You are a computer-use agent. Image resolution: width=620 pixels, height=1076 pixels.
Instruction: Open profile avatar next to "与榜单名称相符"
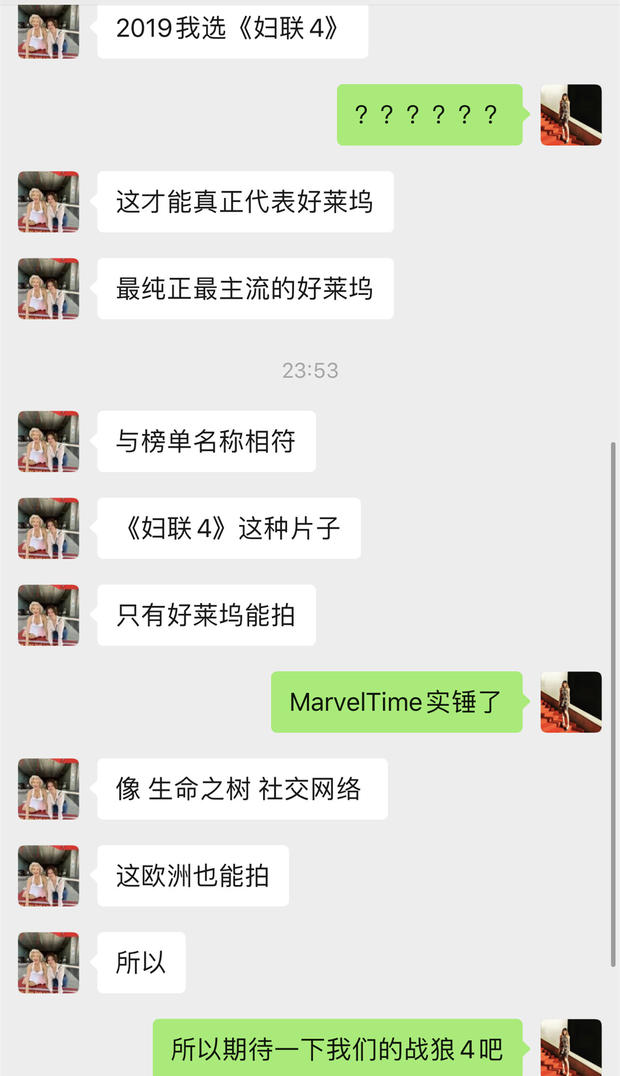pos(48,441)
